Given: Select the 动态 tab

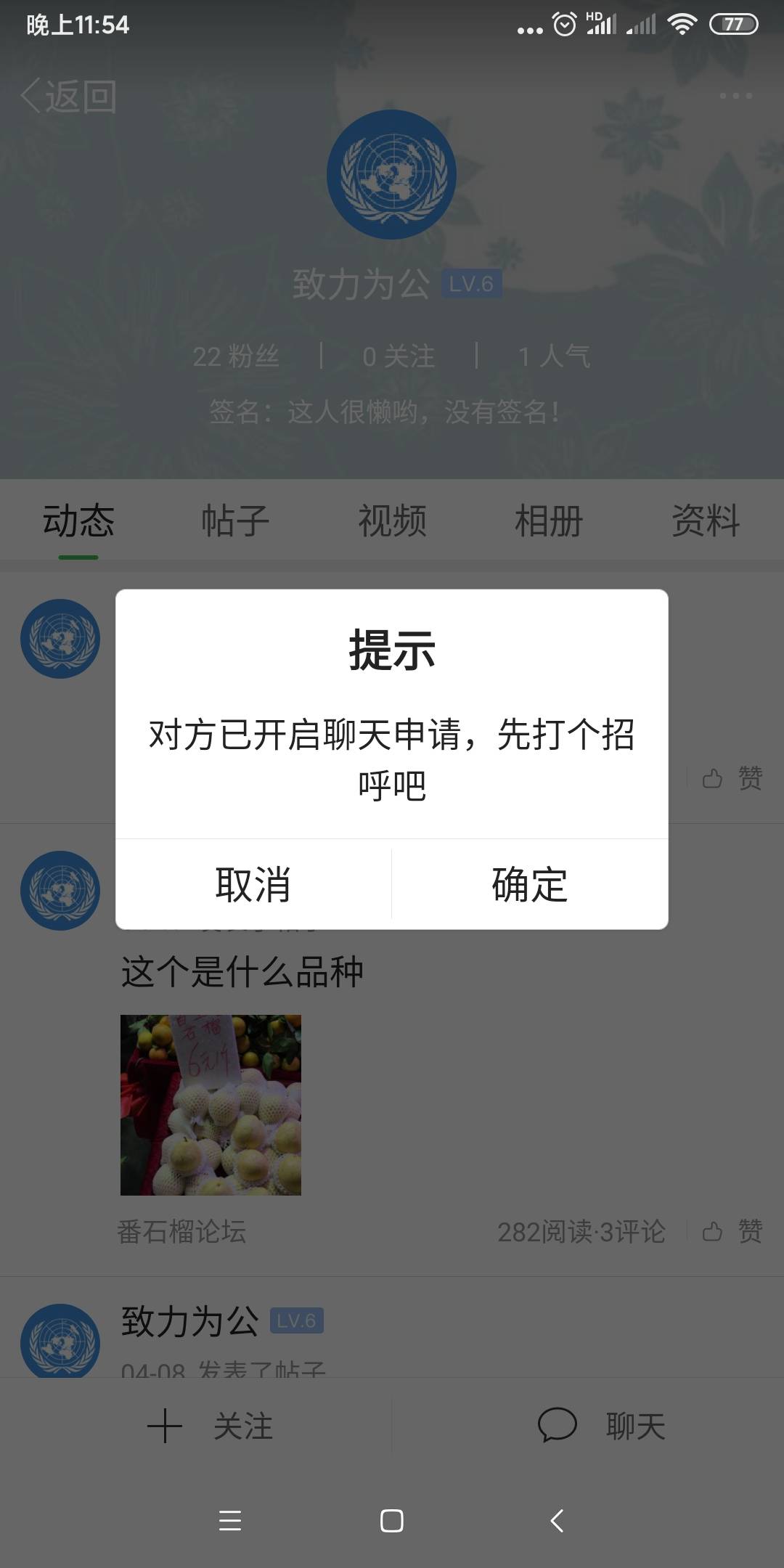Looking at the screenshot, I should (x=78, y=520).
